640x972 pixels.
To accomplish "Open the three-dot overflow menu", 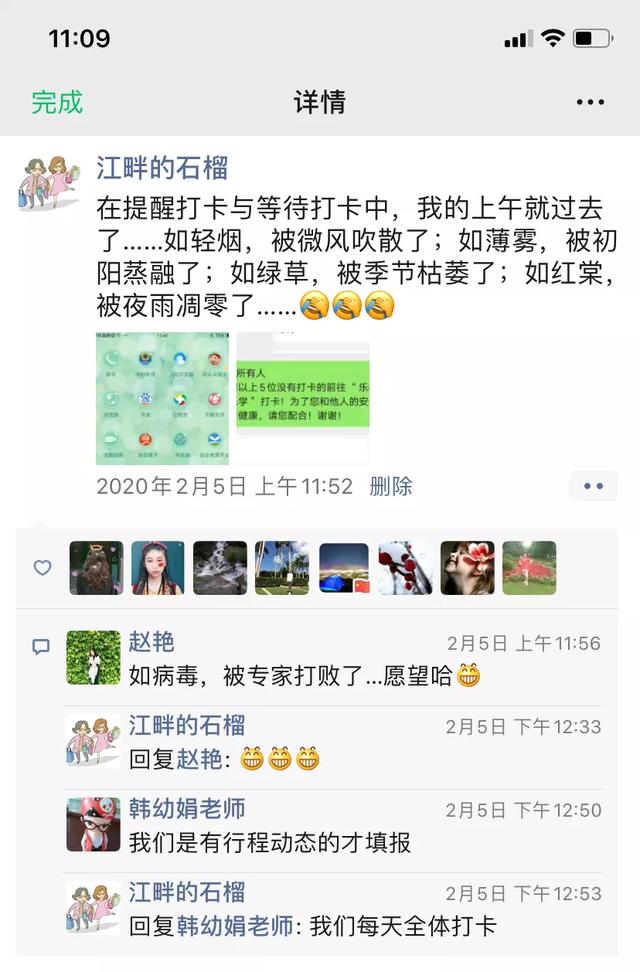I will (590, 102).
